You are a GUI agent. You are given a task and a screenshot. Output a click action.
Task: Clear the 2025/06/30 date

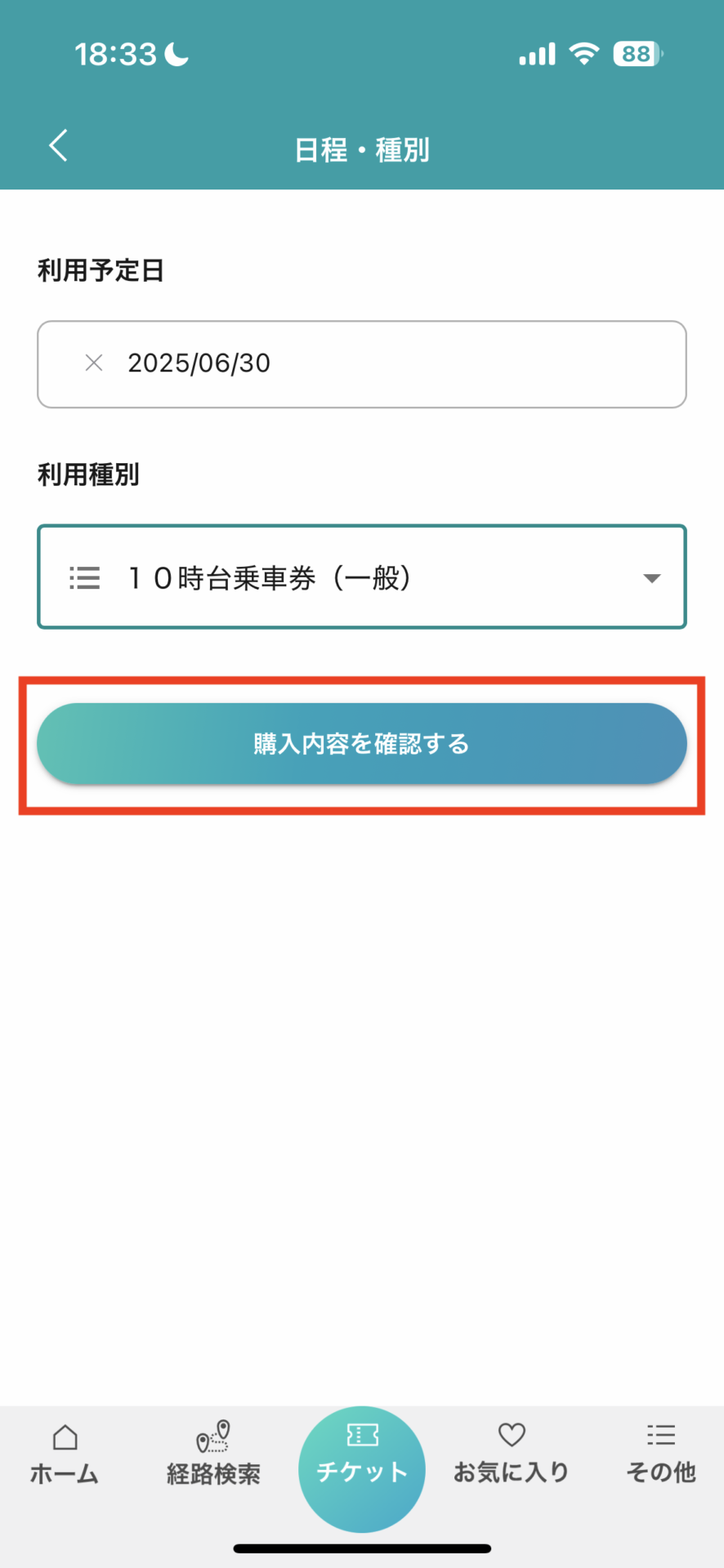click(94, 363)
